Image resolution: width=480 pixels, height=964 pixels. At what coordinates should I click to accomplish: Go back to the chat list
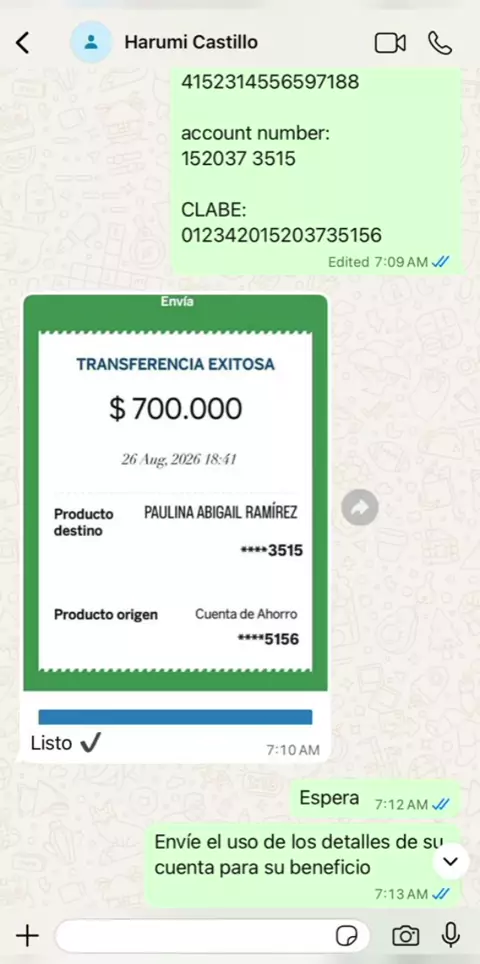pyautogui.click(x=23, y=43)
